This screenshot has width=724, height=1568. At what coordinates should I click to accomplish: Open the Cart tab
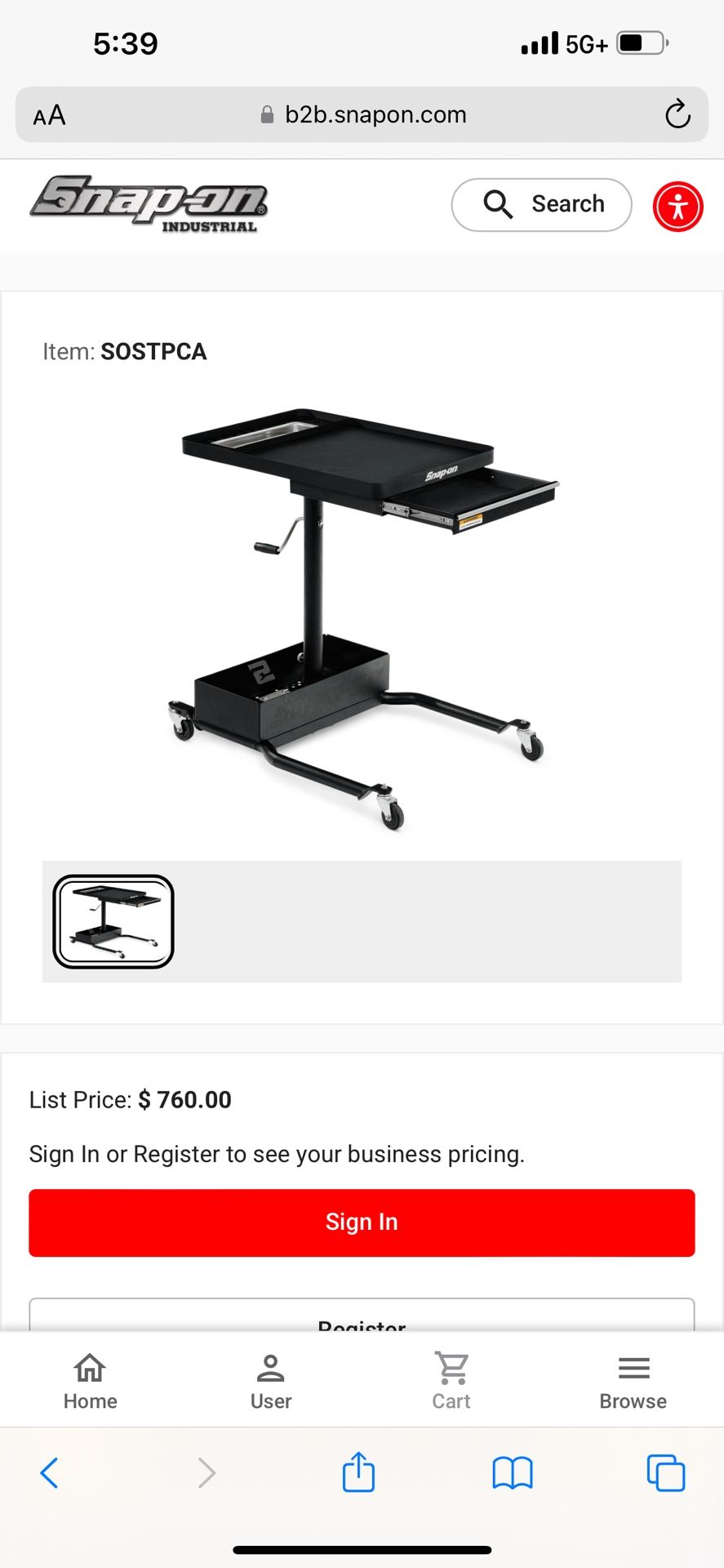coord(451,1382)
